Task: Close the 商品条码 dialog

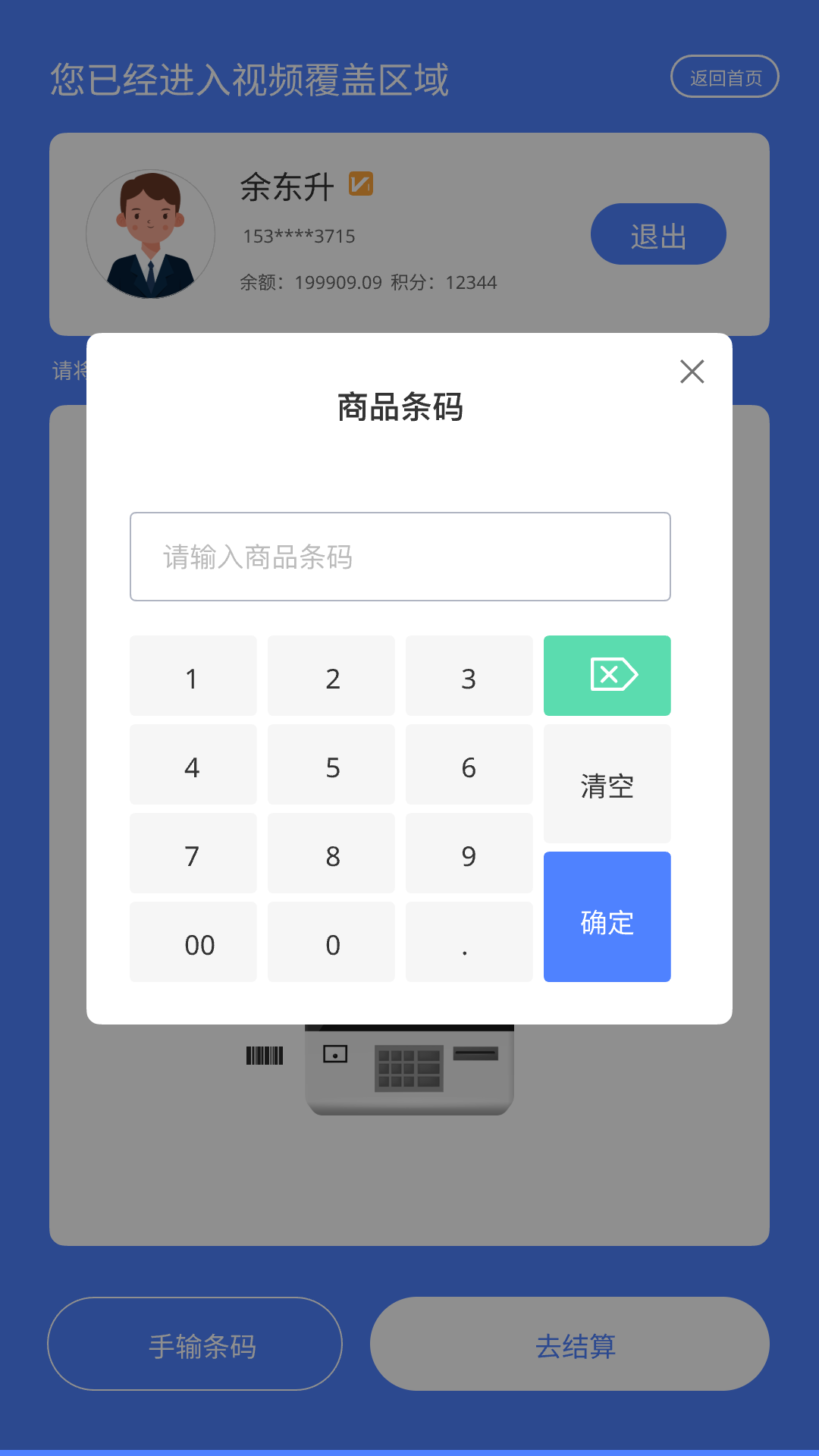Action: pos(692,372)
